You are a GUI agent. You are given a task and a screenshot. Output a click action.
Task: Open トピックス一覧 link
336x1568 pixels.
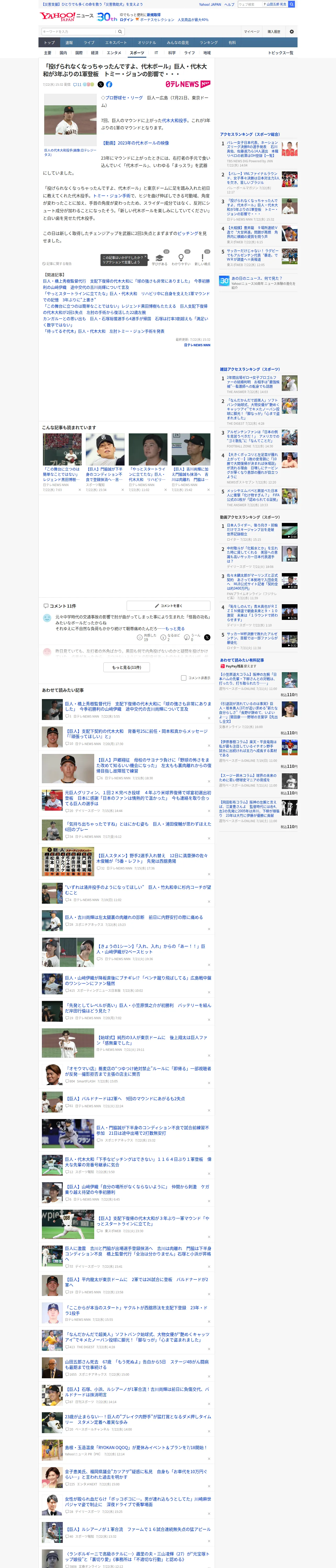281,53
